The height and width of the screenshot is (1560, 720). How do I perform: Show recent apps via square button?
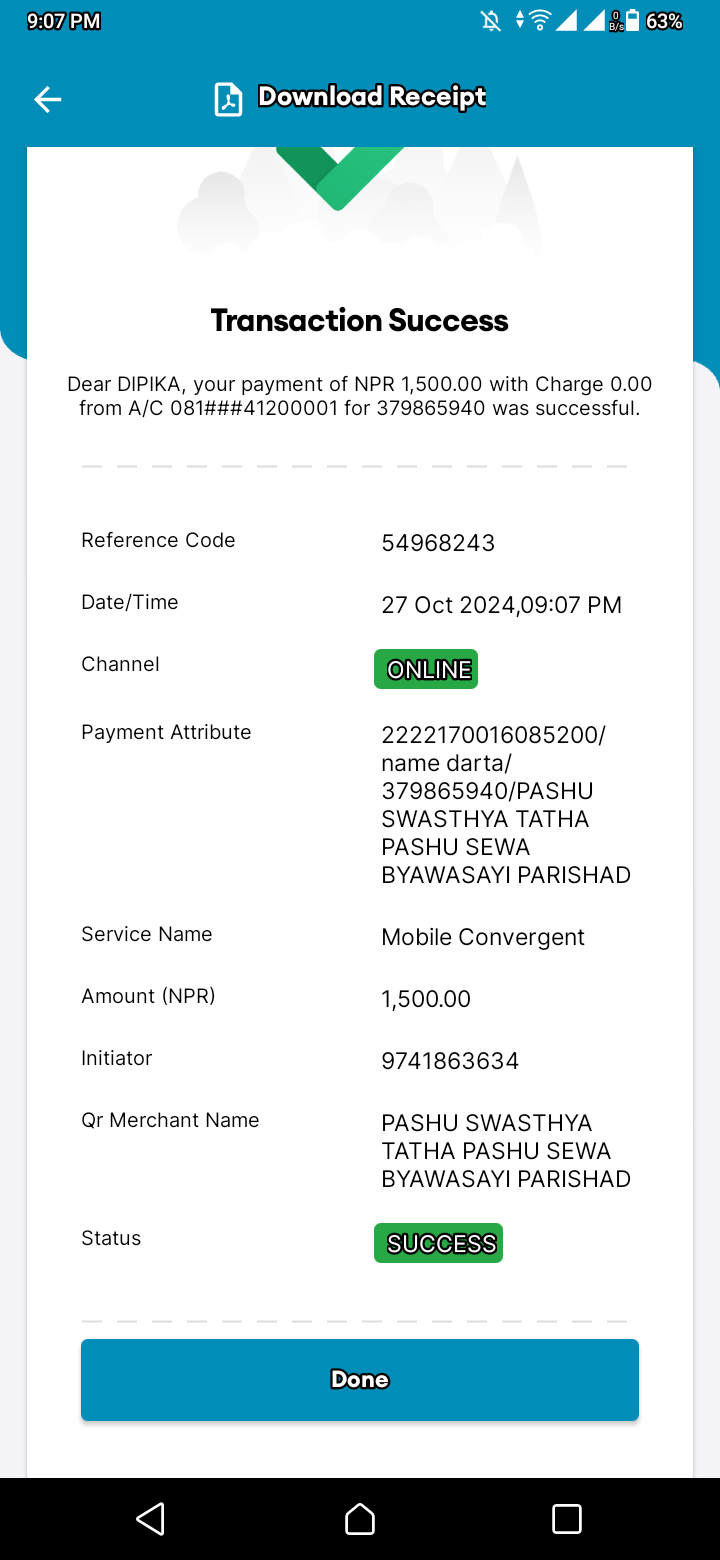pyautogui.click(x=567, y=1519)
